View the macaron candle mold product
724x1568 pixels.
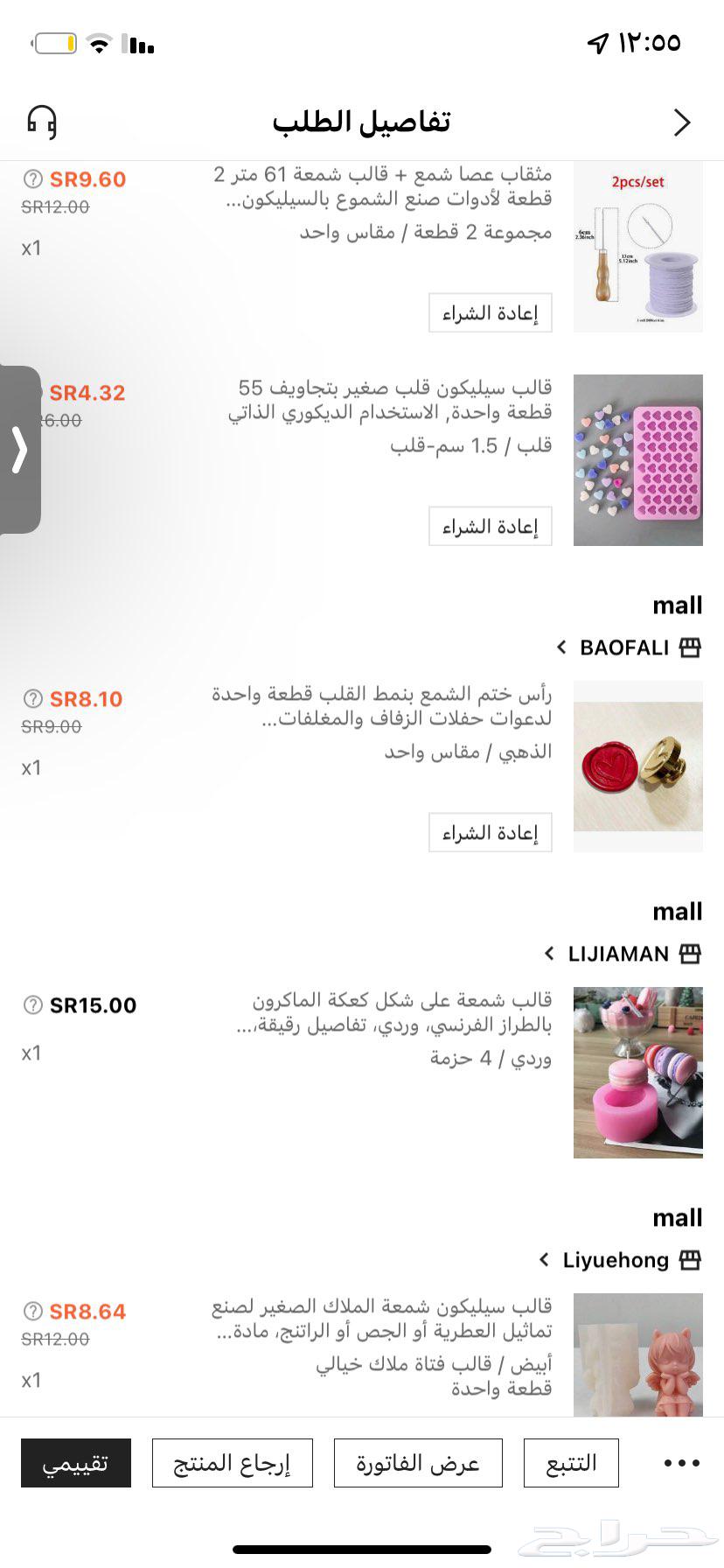pyautogui.click(x=637, y=1073)
